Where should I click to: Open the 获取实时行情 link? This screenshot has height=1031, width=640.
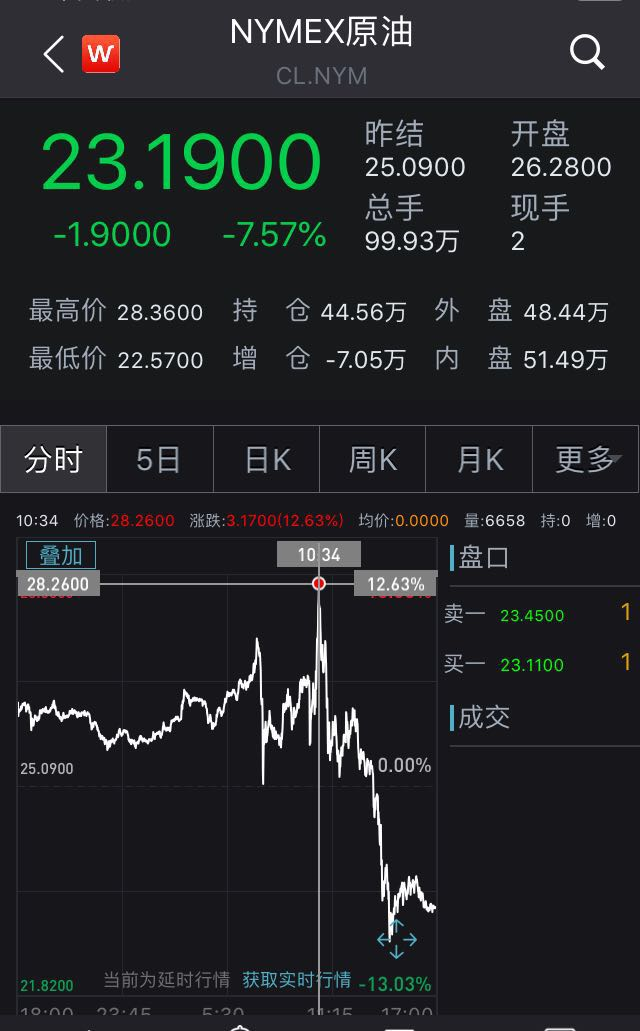pos(297,980)
